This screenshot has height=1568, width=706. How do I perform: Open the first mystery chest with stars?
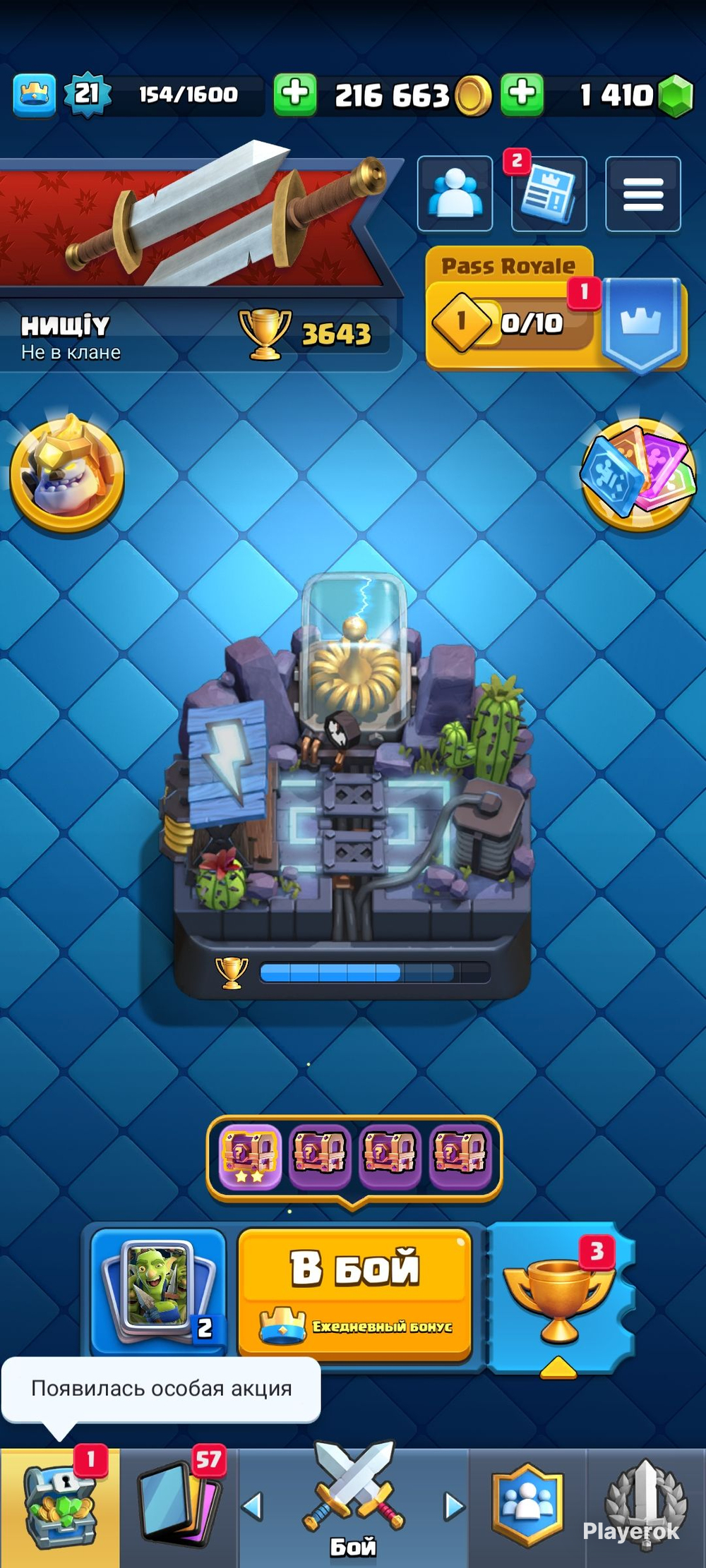250,1157
